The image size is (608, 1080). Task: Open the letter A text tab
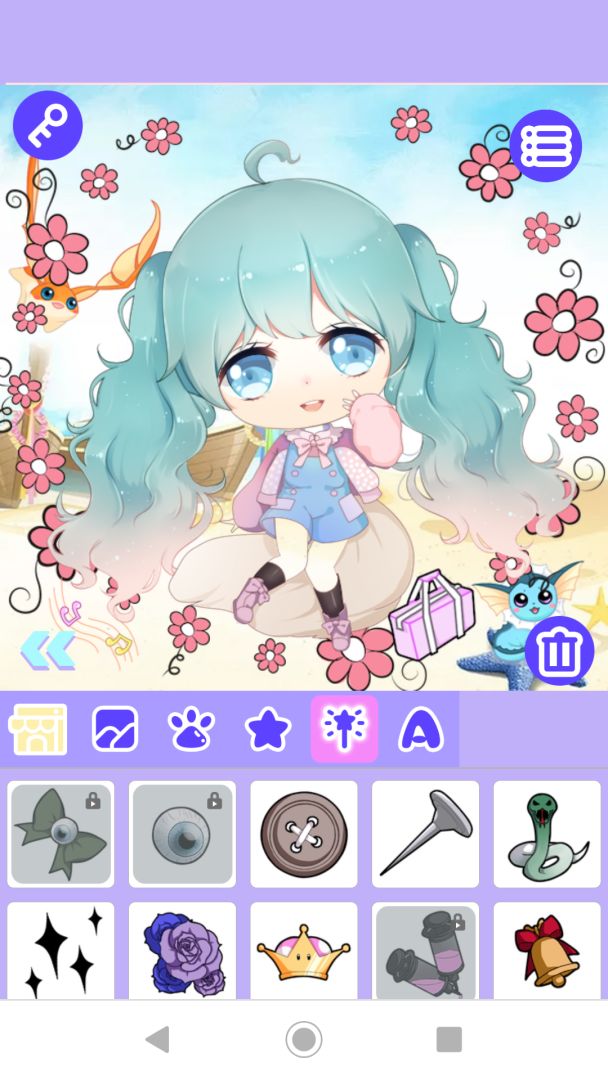tap(421, 729)
